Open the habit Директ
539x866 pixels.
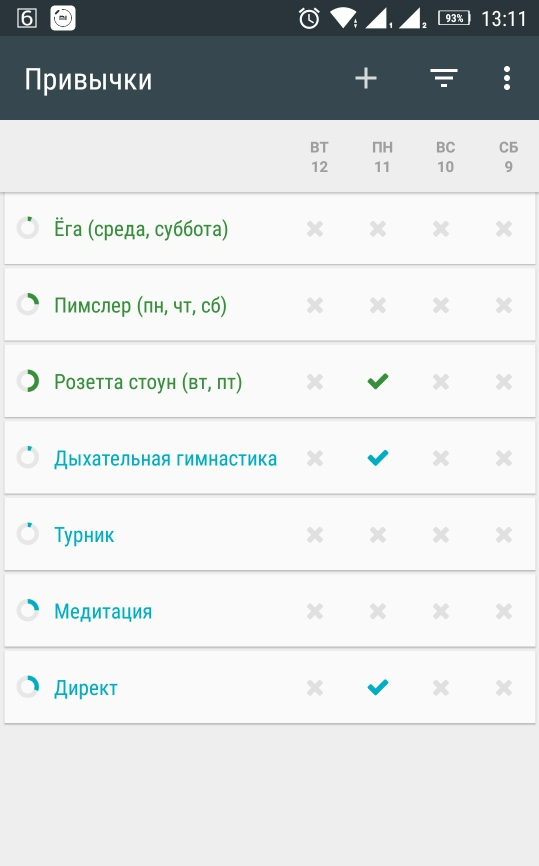(x=86, y=688)
